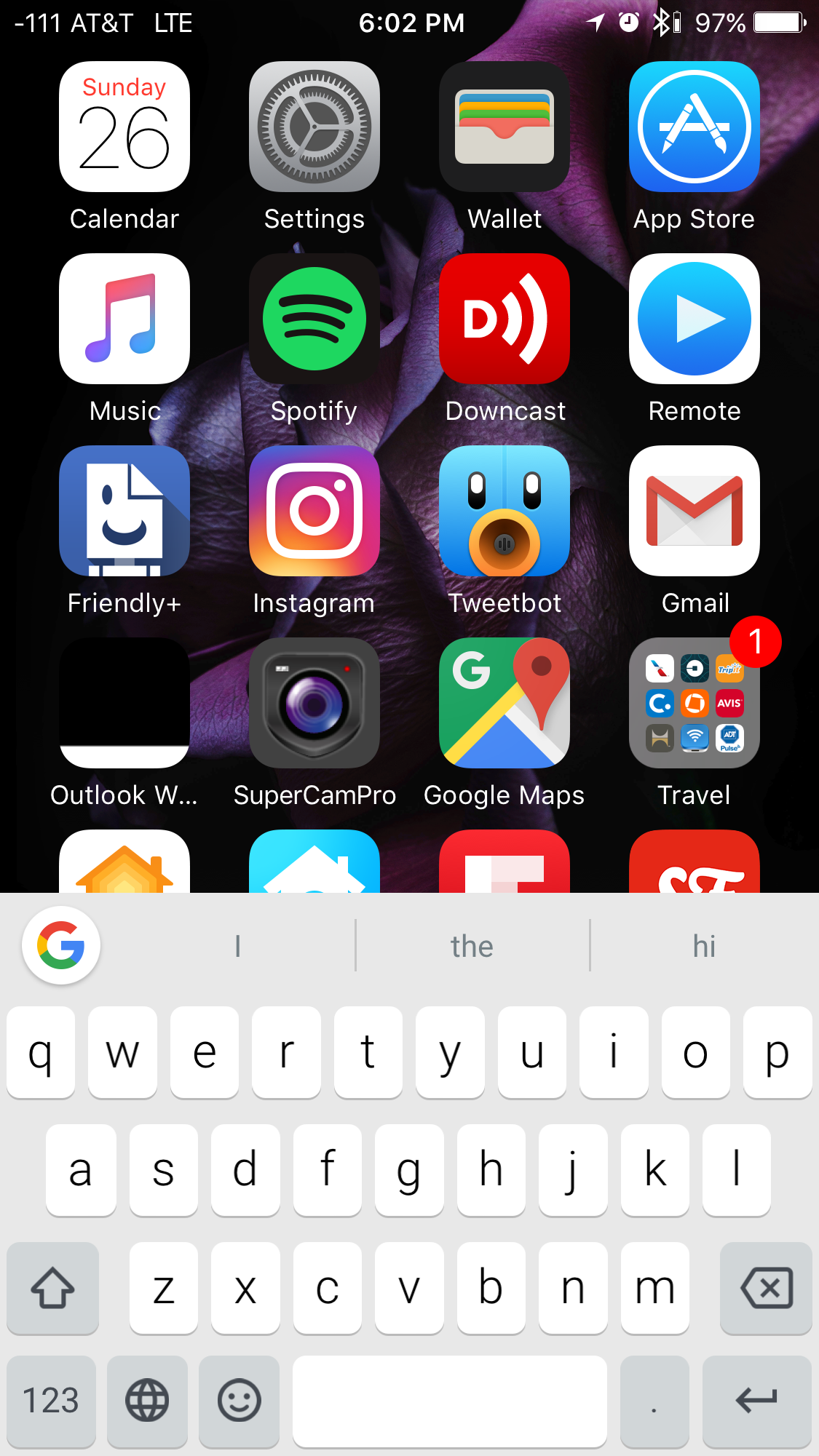Open the Calendar app
The width and height of the screenshot is (819, 1456).
click(124, 127)
